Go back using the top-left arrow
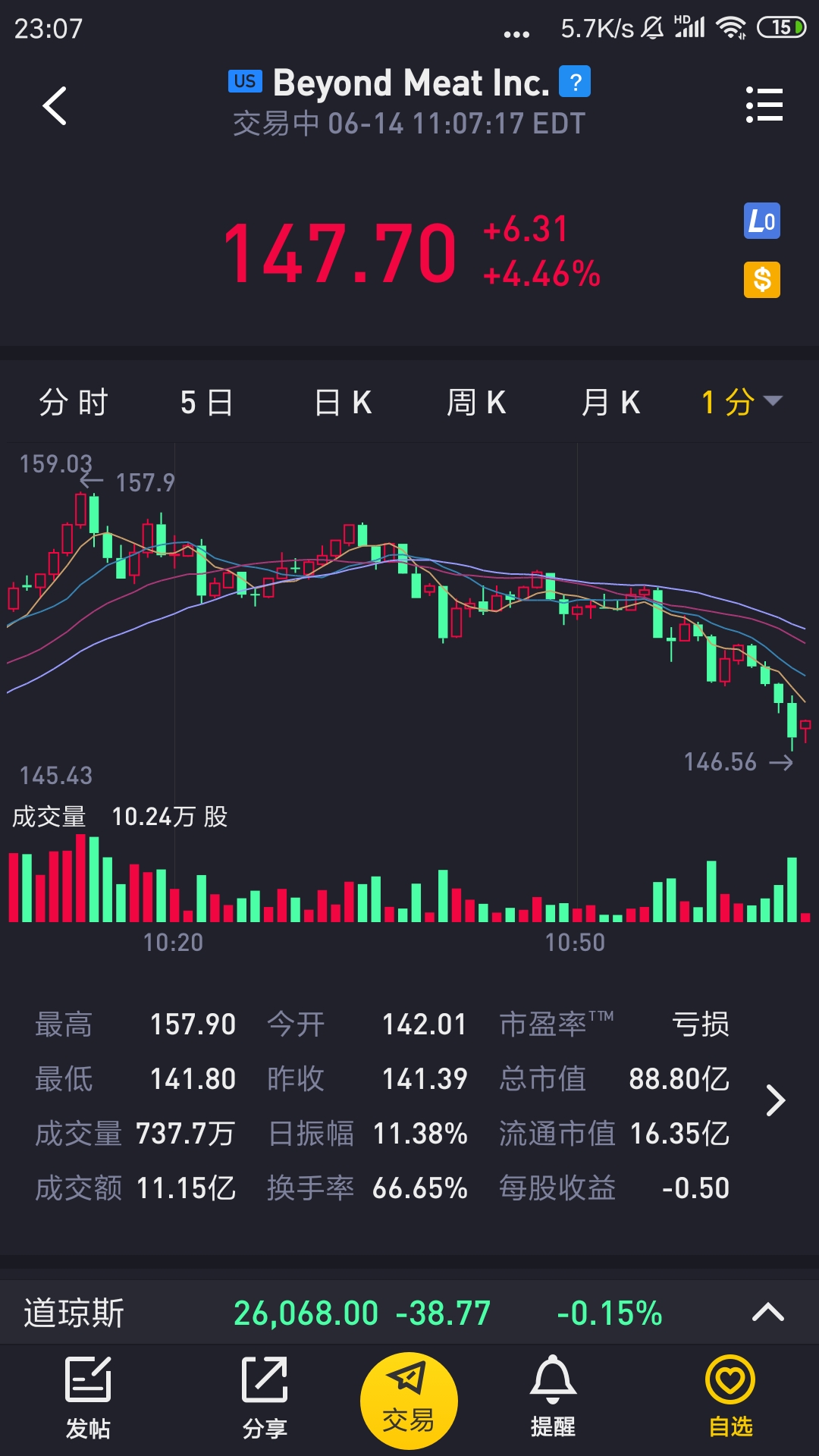Viewport: 819px width, 1456px height. coord(55,105)
